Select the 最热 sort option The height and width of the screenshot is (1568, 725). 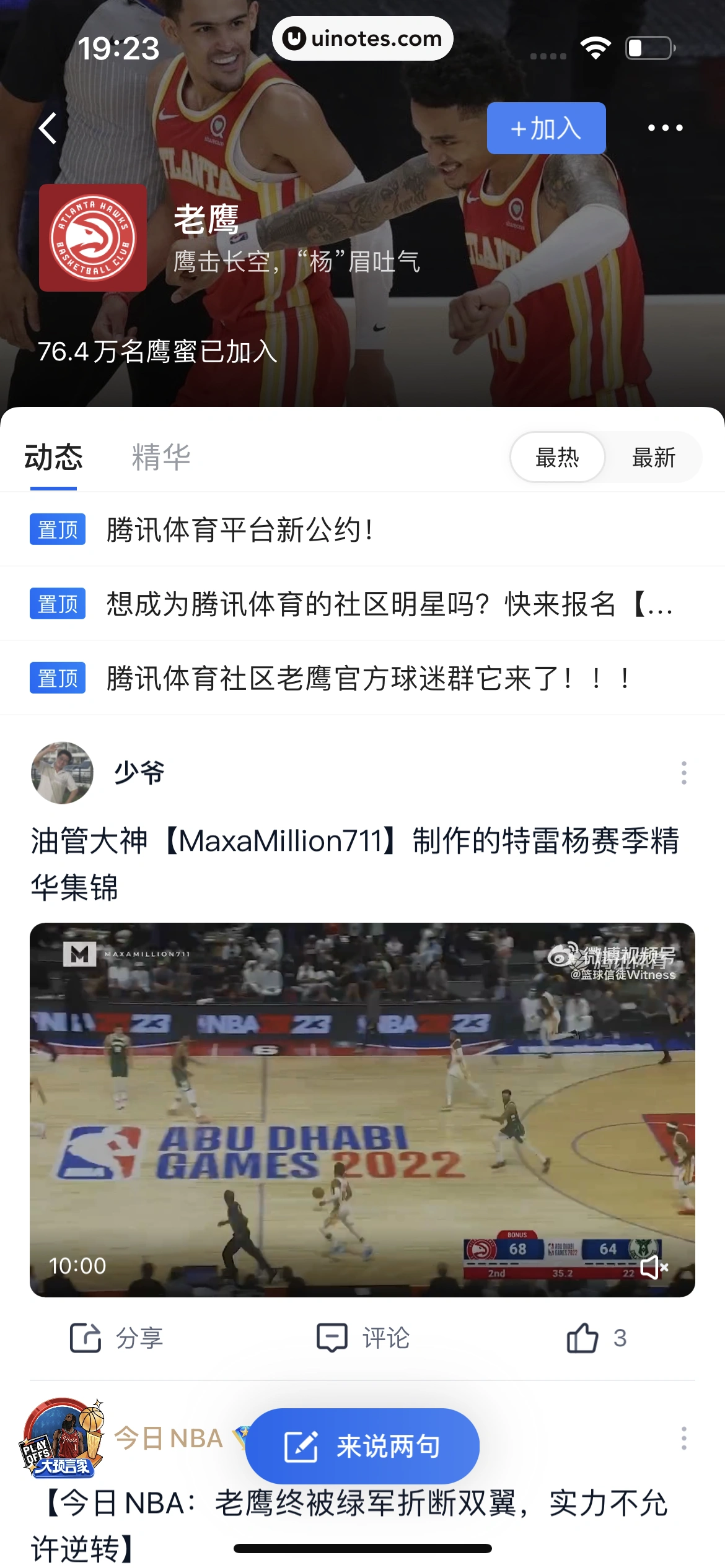[556, 458]
